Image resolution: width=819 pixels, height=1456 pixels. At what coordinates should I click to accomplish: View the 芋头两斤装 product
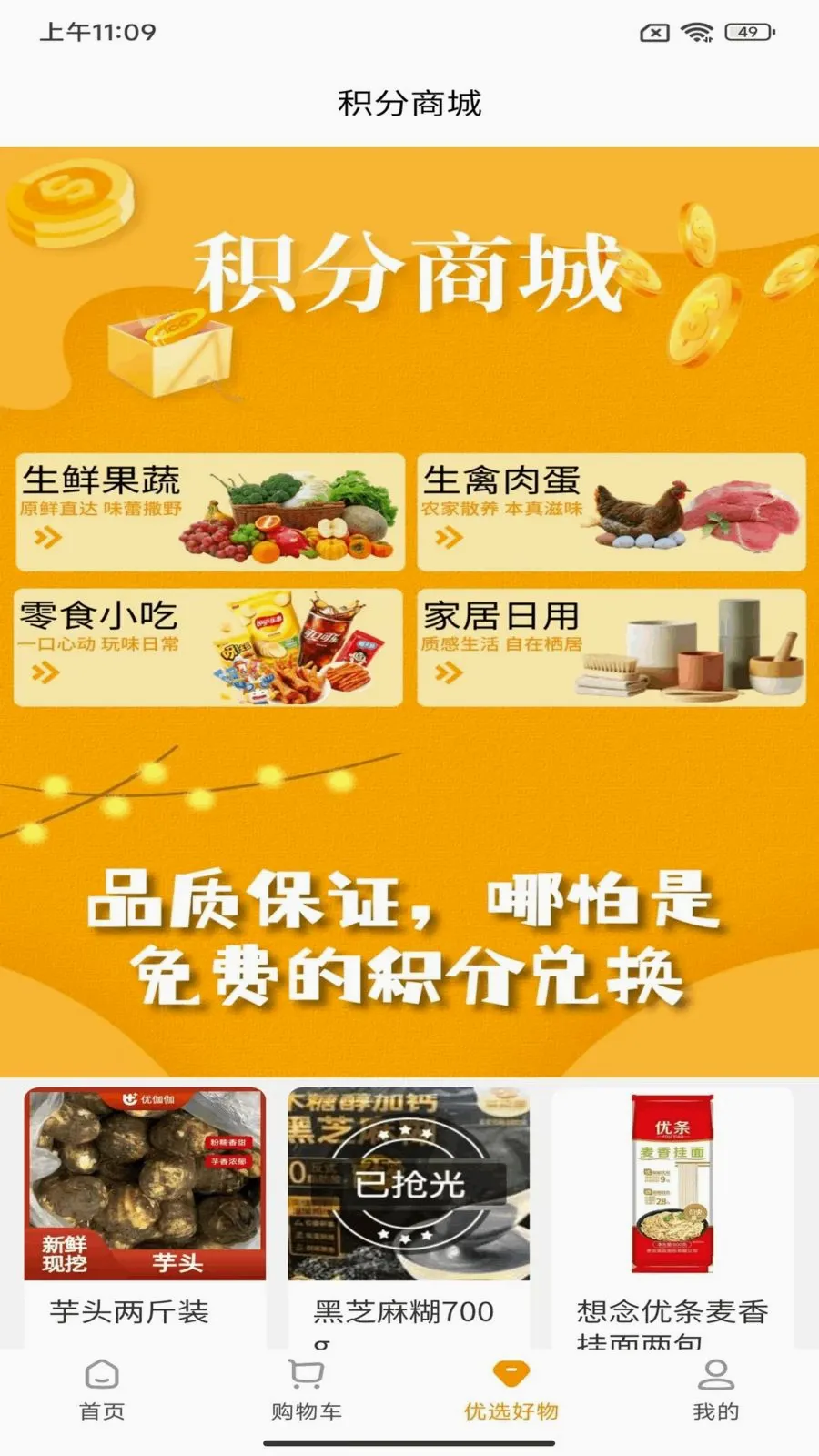click(x=145, y=1217)
